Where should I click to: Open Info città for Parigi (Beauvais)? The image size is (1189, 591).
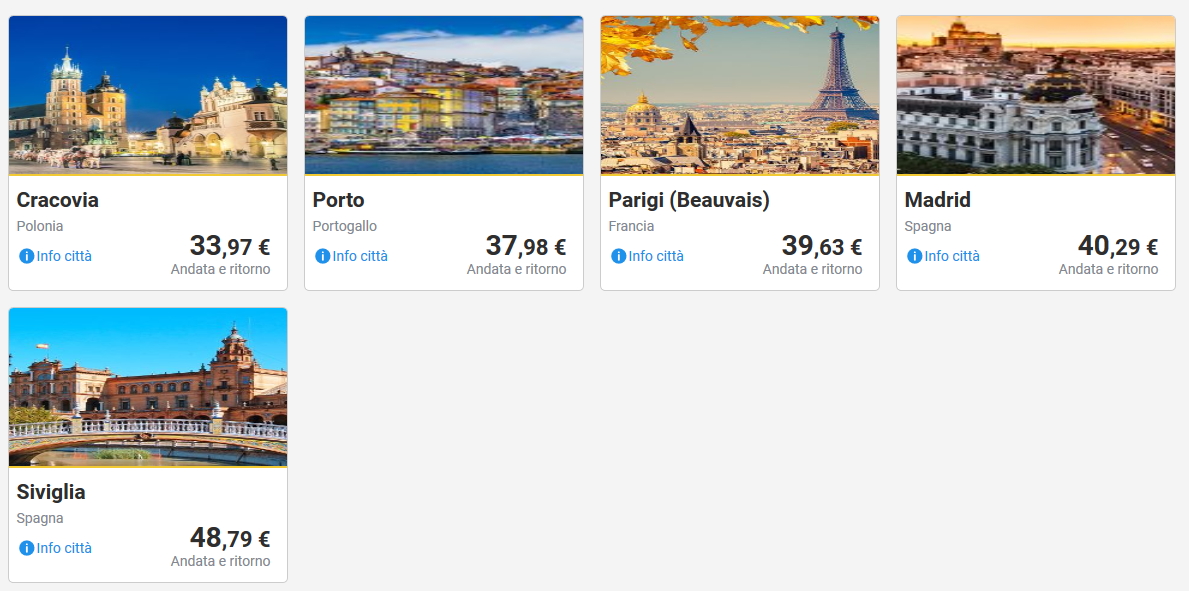648,256
